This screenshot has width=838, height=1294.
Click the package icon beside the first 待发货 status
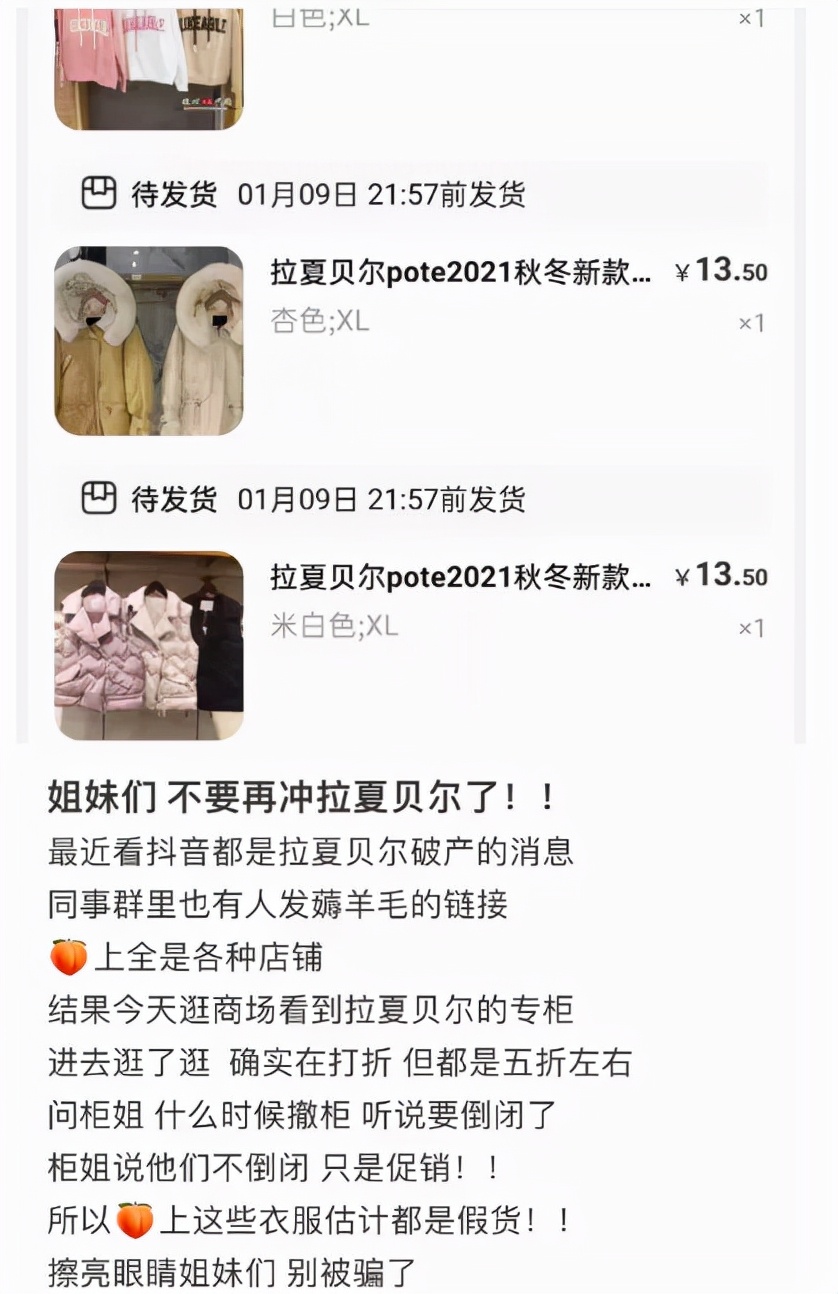tap(99, 195)
